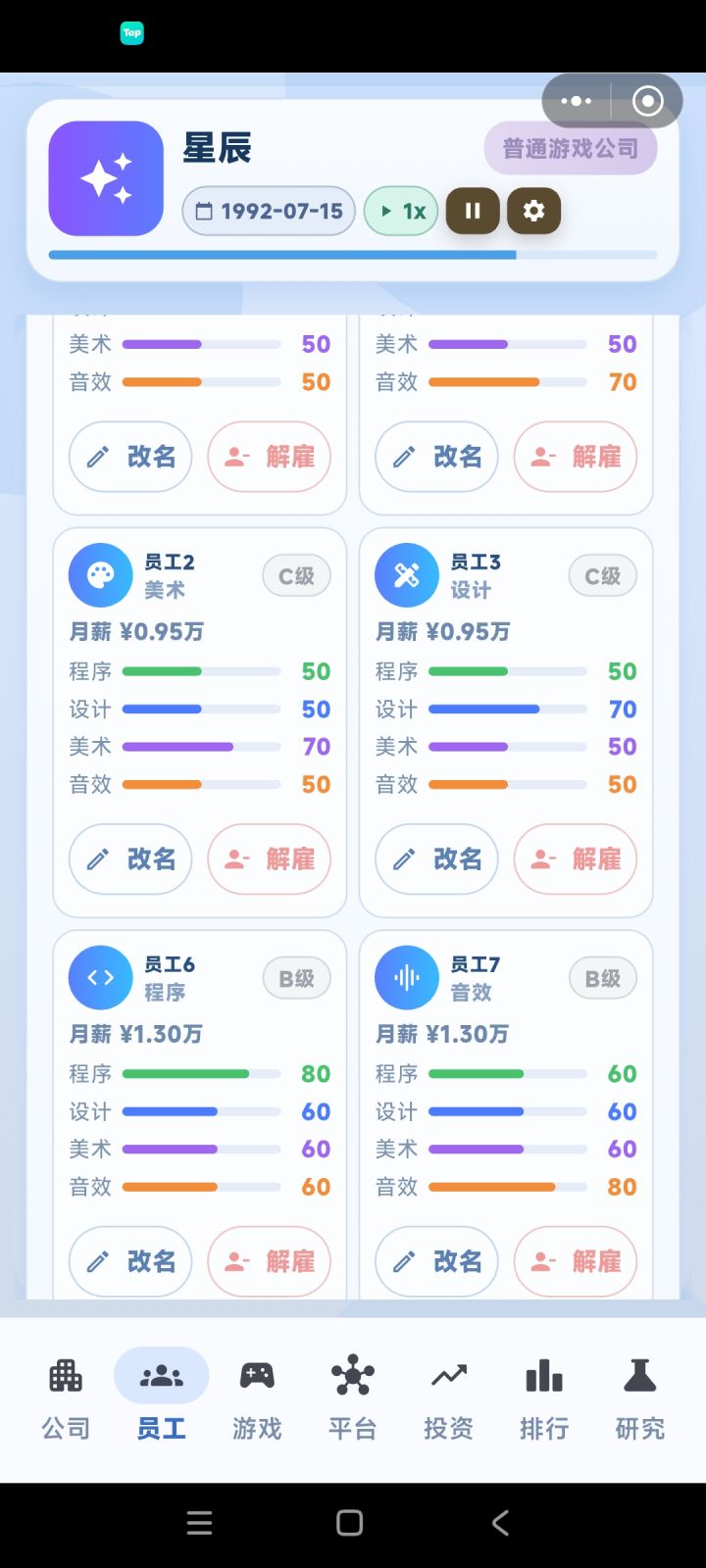Open the more options ellipsis menu
This screenshot has width=706, height=1568.
[x=576, y=100]
